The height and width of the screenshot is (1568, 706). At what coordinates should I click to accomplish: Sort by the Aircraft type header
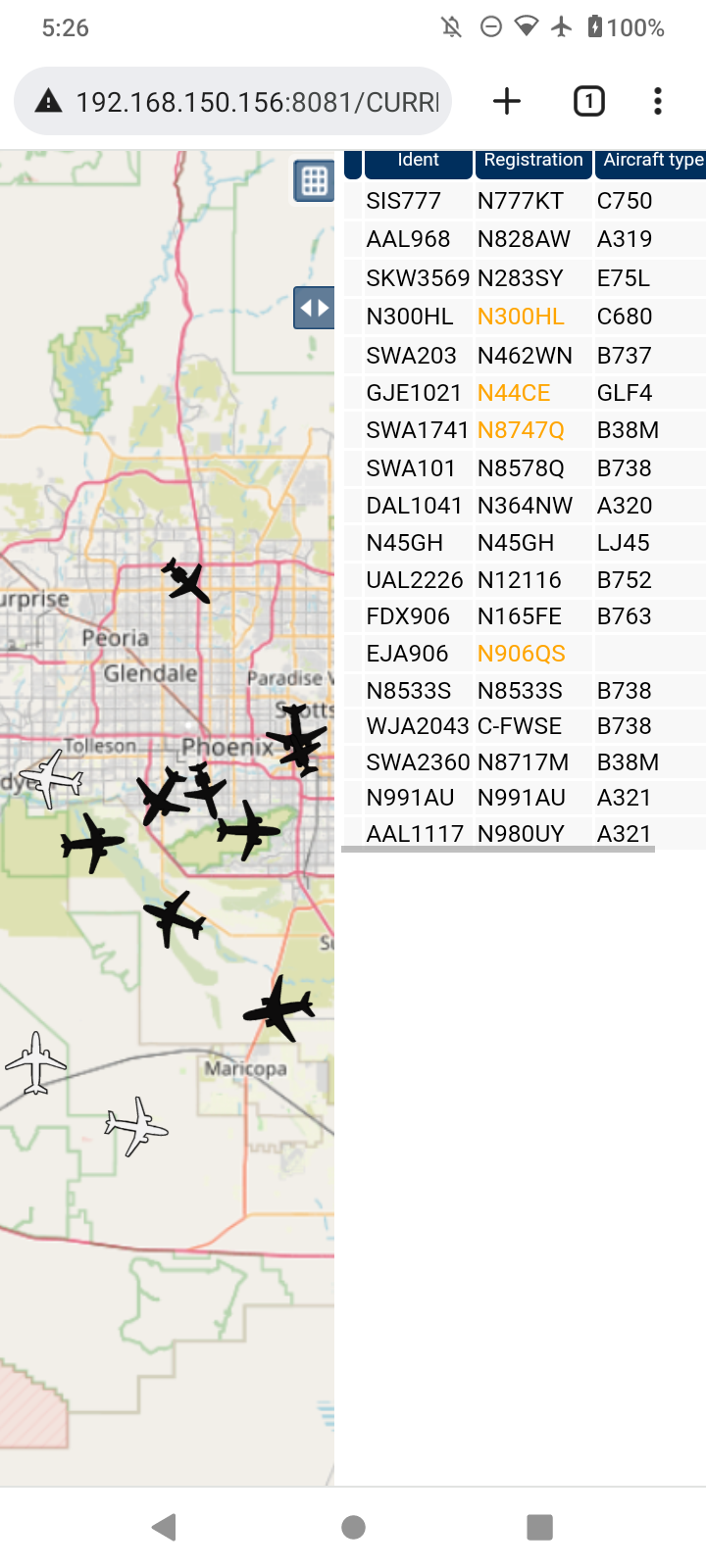click(x=651, y=162)
